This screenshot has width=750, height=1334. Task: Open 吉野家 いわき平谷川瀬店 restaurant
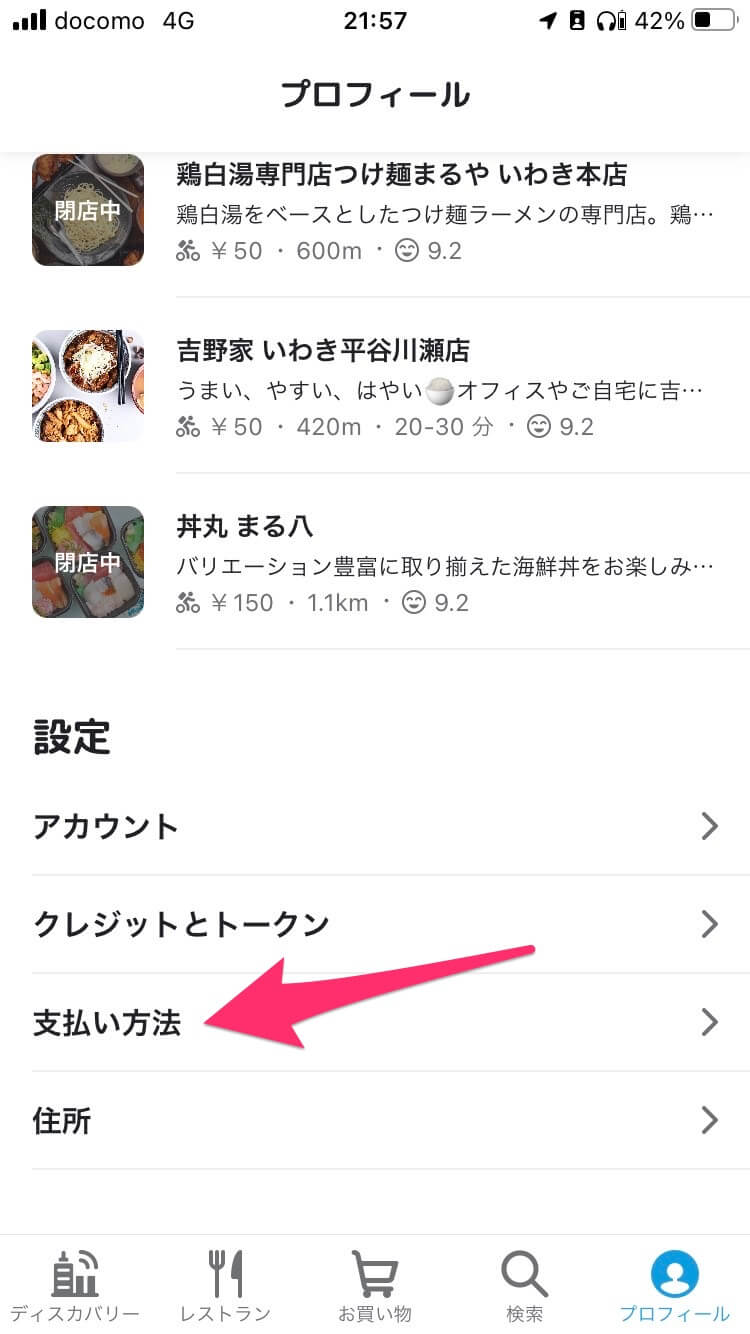tap(400, 388)
